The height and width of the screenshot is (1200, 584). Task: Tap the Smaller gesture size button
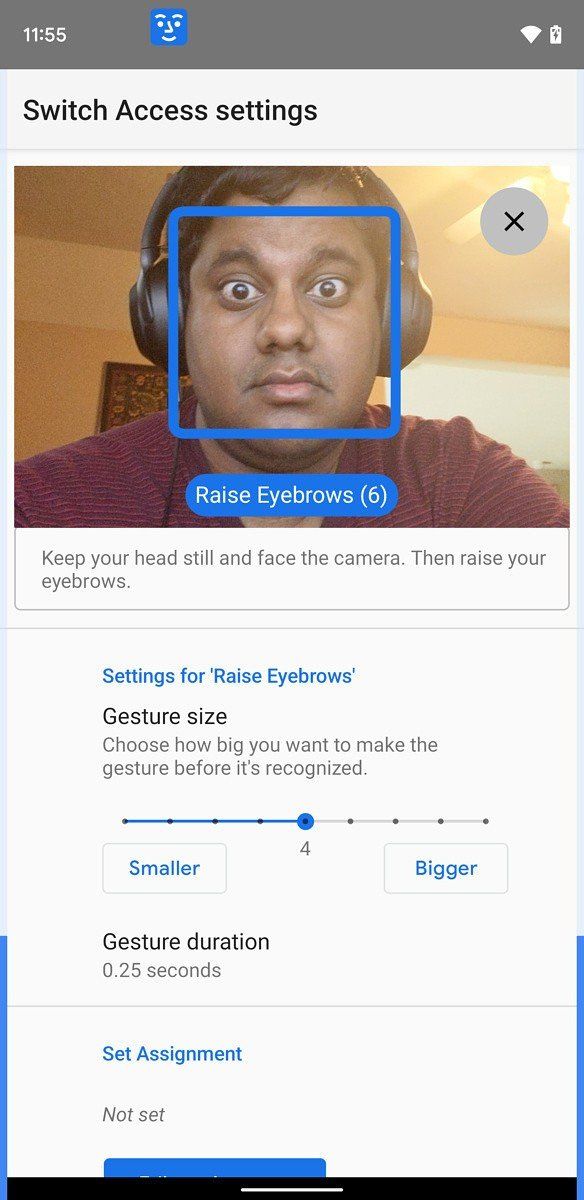(164, 868)
